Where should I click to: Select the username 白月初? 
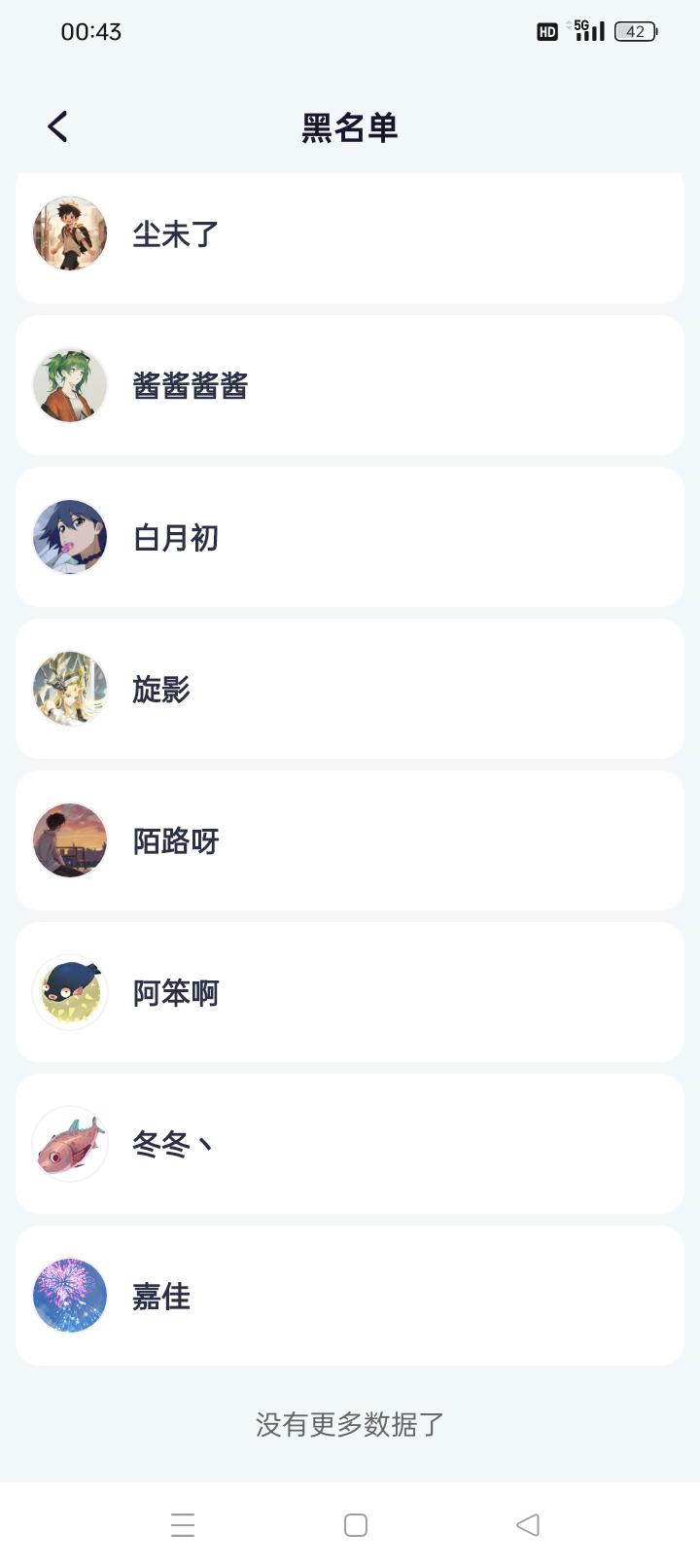(175, 537)
